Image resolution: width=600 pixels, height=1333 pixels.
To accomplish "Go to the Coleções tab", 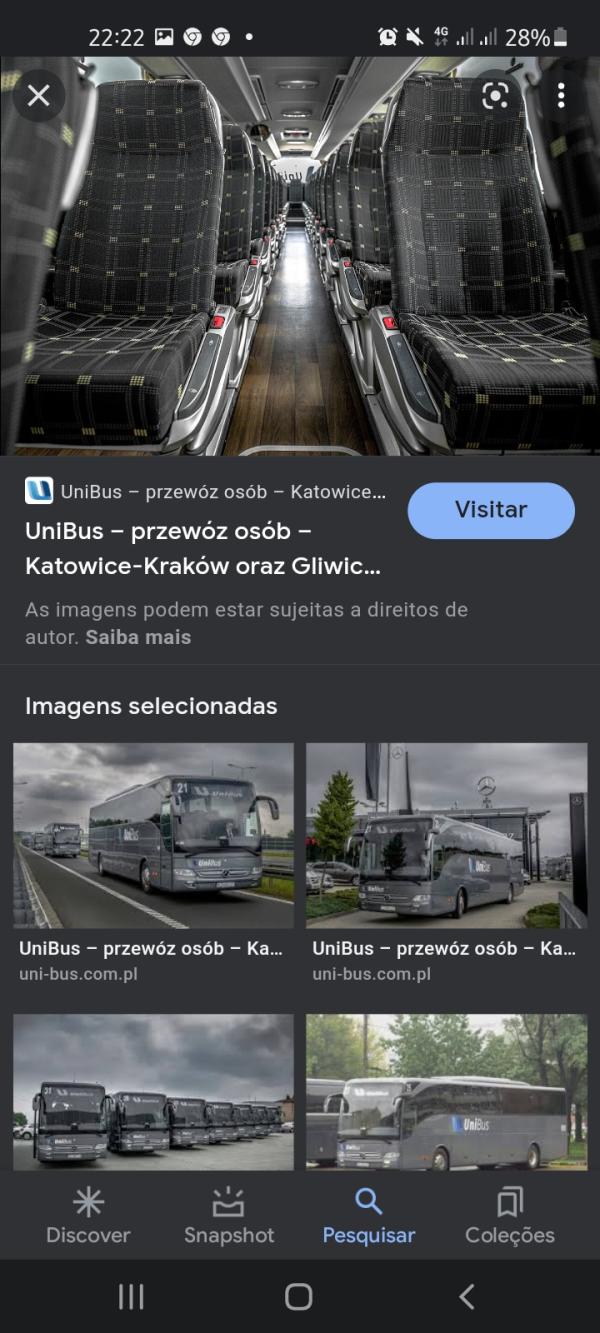I will (x=509, y=1216).
